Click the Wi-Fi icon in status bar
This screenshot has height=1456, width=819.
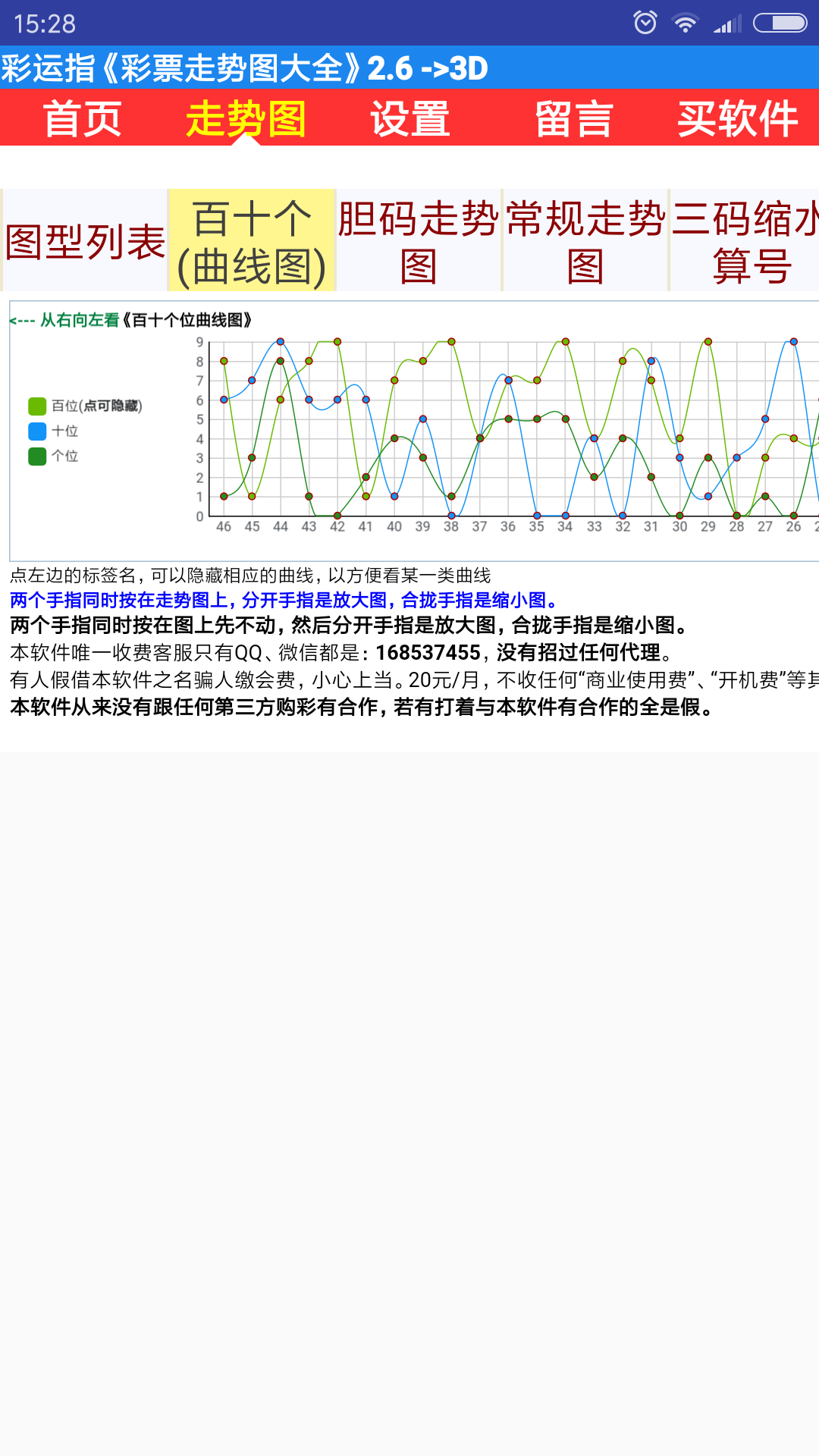686,22
